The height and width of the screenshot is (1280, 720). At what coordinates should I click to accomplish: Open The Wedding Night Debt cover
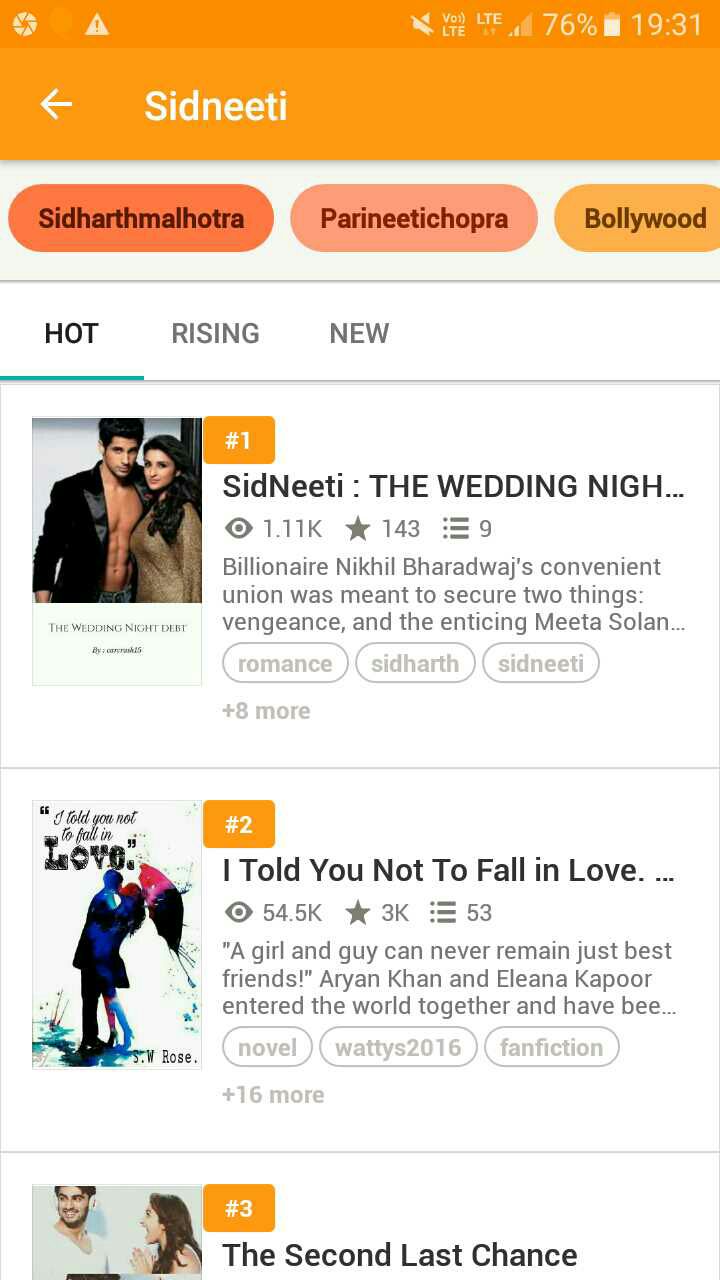[x=117, y=551]
